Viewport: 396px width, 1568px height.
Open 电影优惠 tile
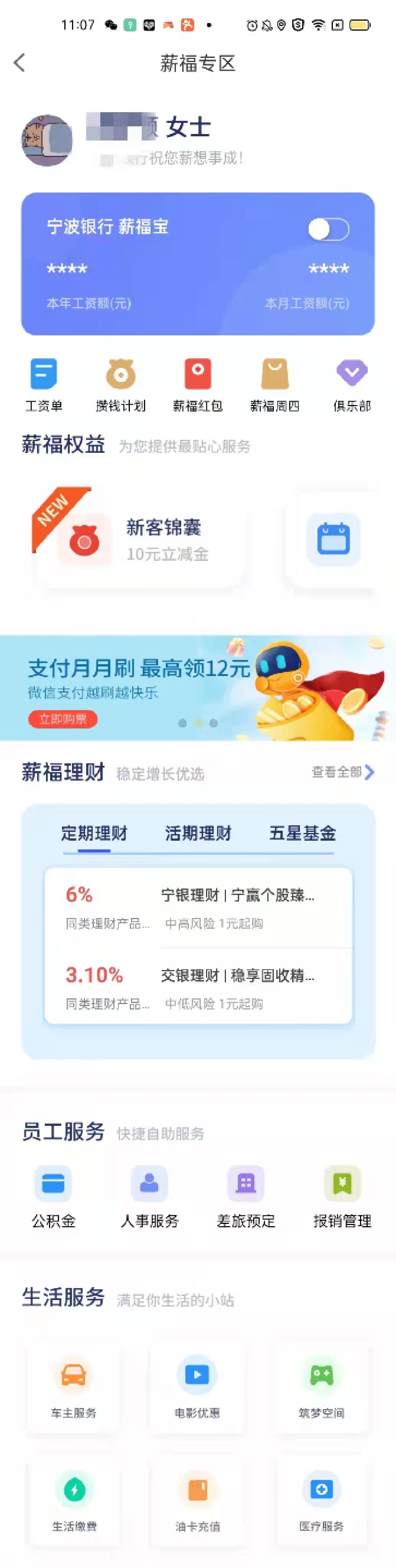[x=197, y=1388]
